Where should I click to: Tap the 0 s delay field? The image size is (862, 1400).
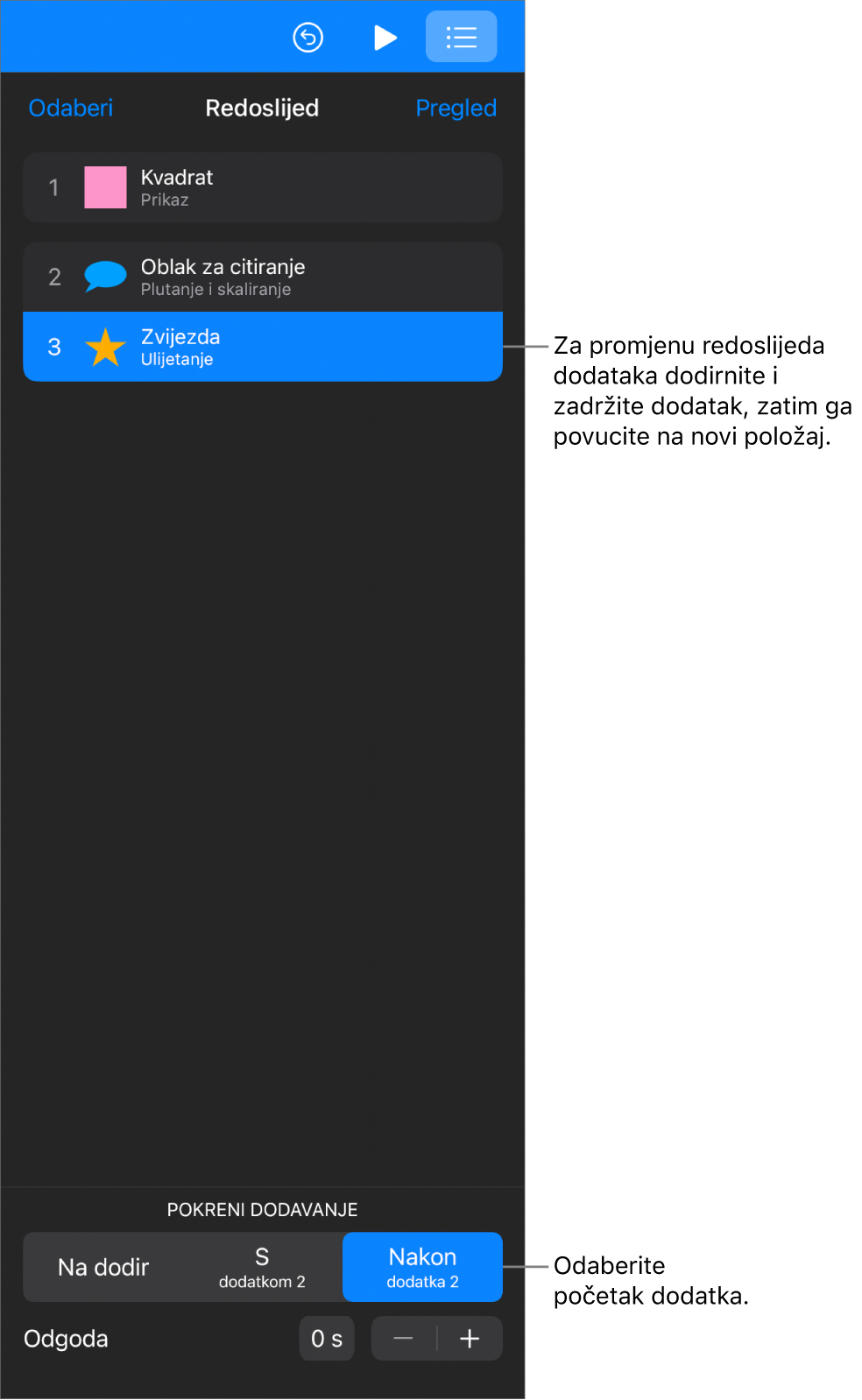(326, 1339)
